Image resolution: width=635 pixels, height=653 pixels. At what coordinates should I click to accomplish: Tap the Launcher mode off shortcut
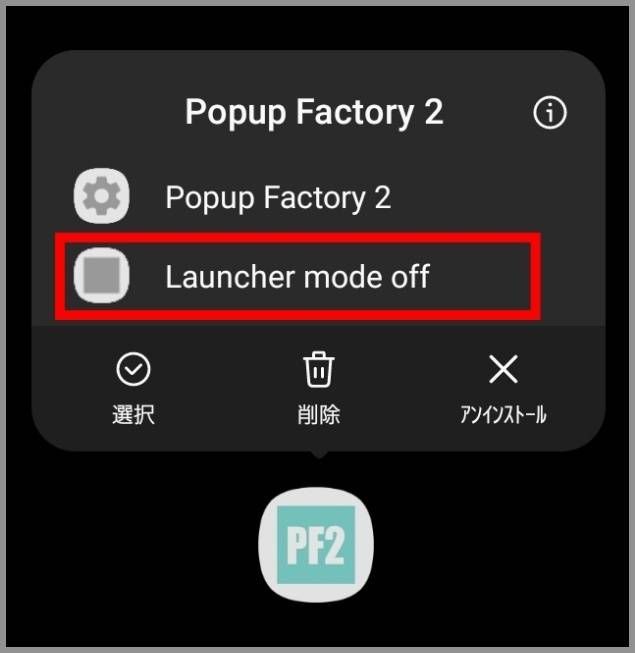pyautogui.click(x=297, y=276)
